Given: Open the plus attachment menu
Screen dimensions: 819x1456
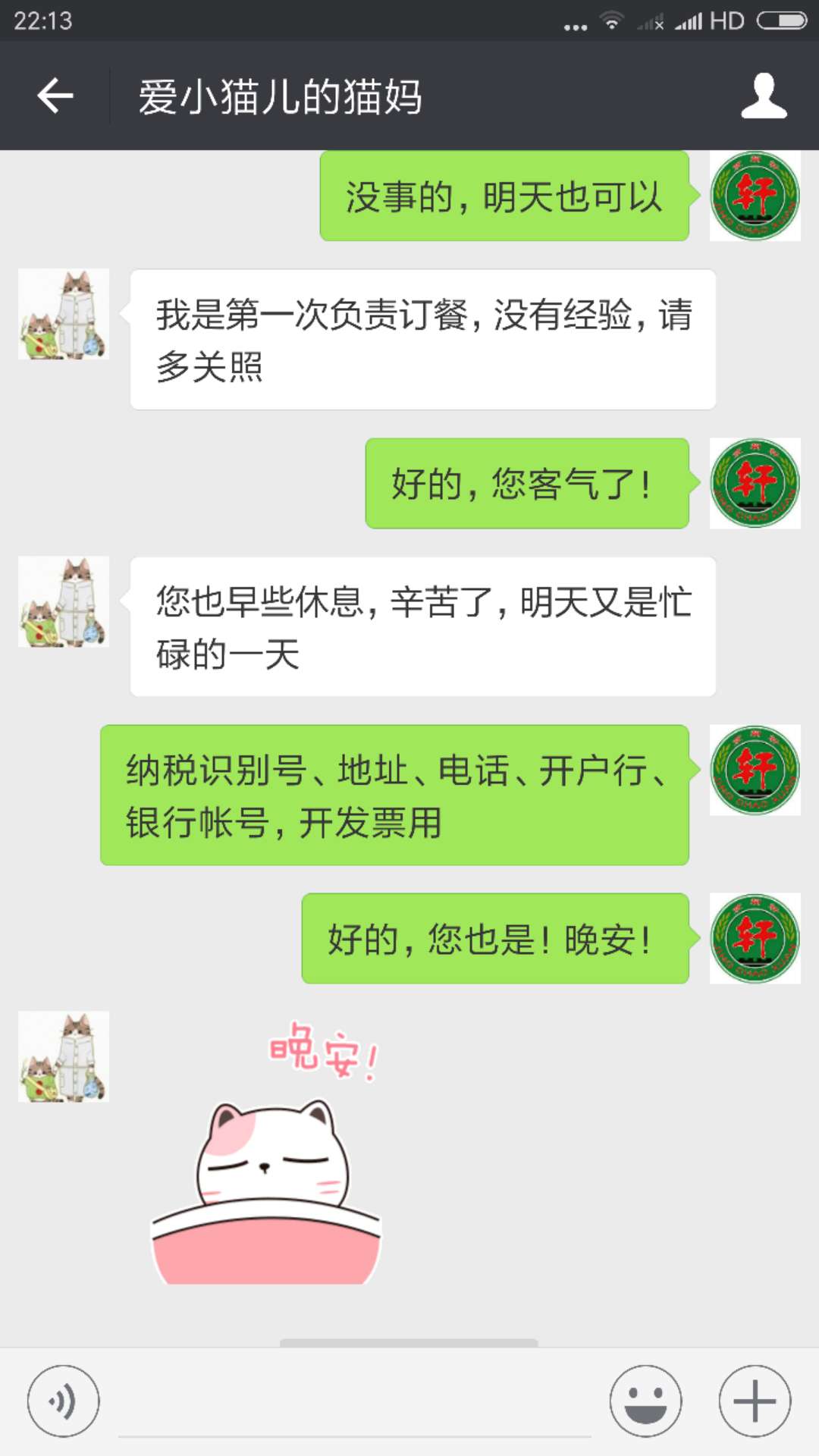Looking at the screenshot, I should point(755,1401).
